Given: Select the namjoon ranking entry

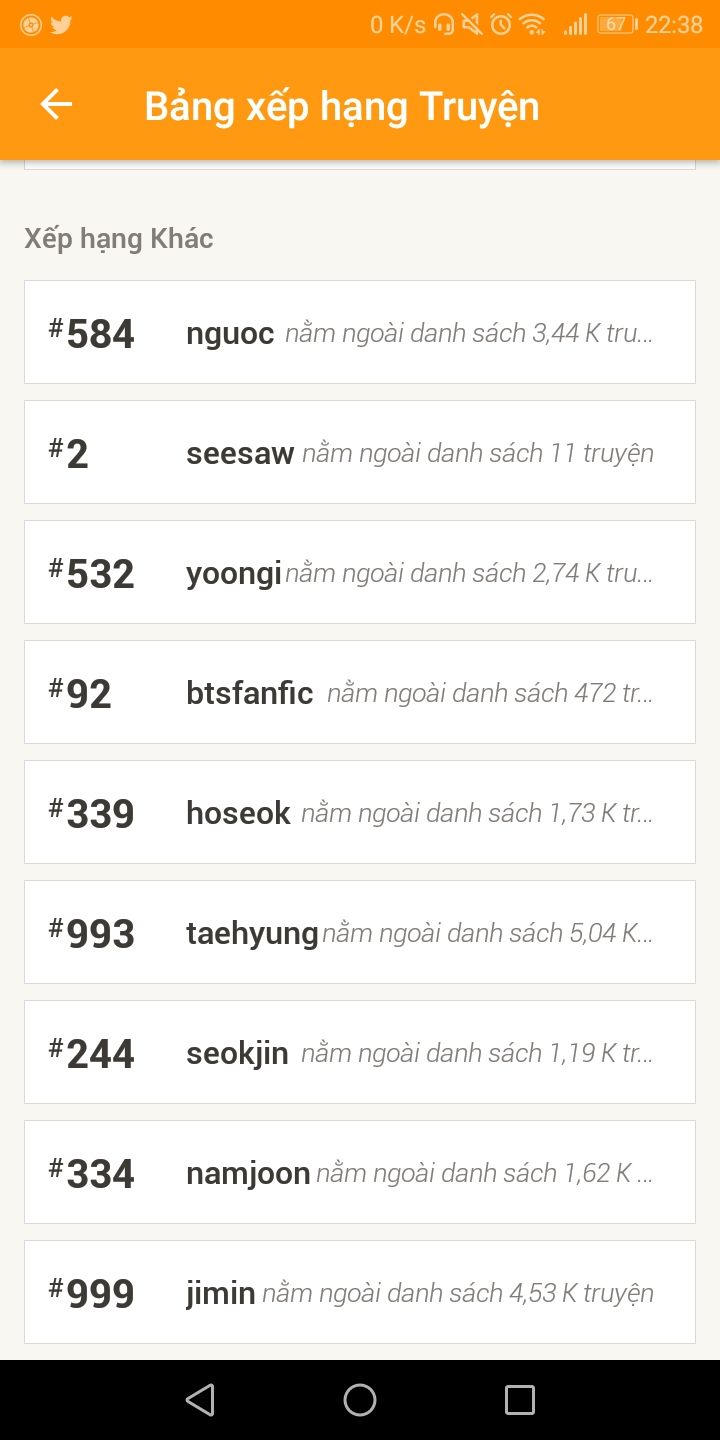Looking at the screenshot, I should (360, 1172).
